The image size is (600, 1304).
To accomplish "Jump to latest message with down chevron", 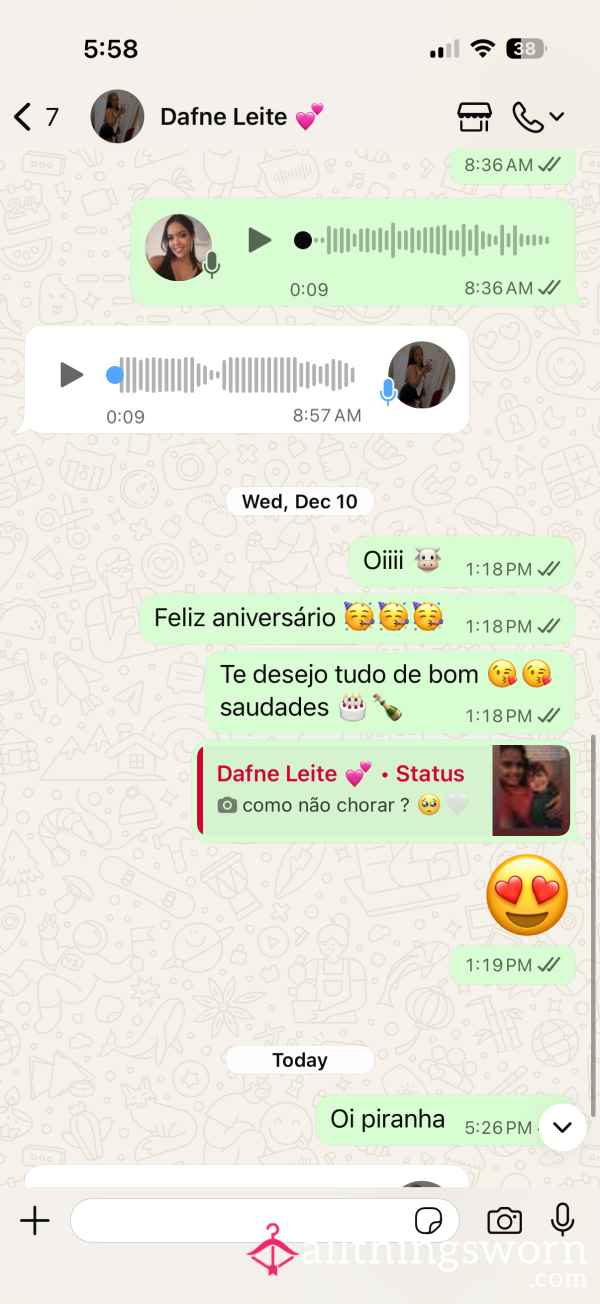I will coord(562,1127).
